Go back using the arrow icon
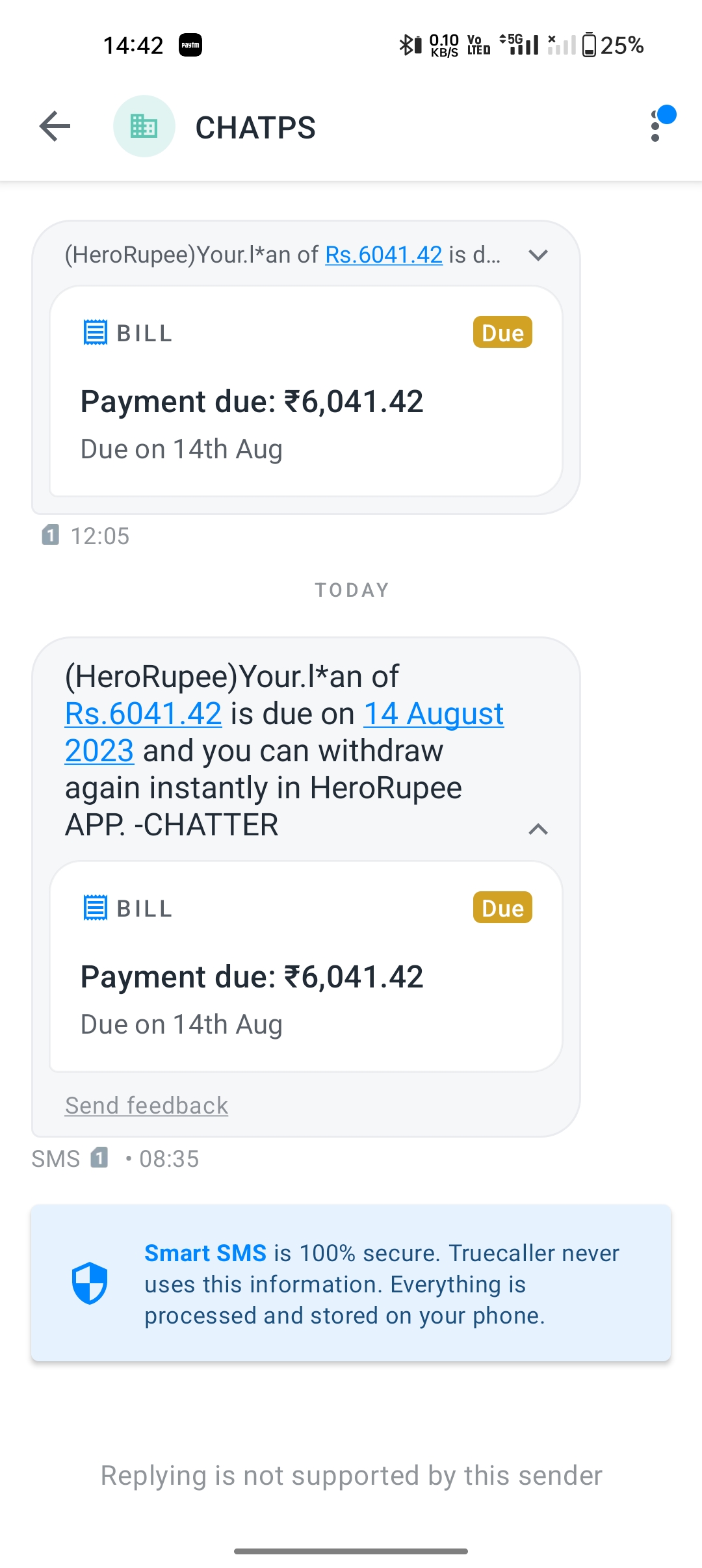This screenshot has width=702, height=1568. pos(55,126)
